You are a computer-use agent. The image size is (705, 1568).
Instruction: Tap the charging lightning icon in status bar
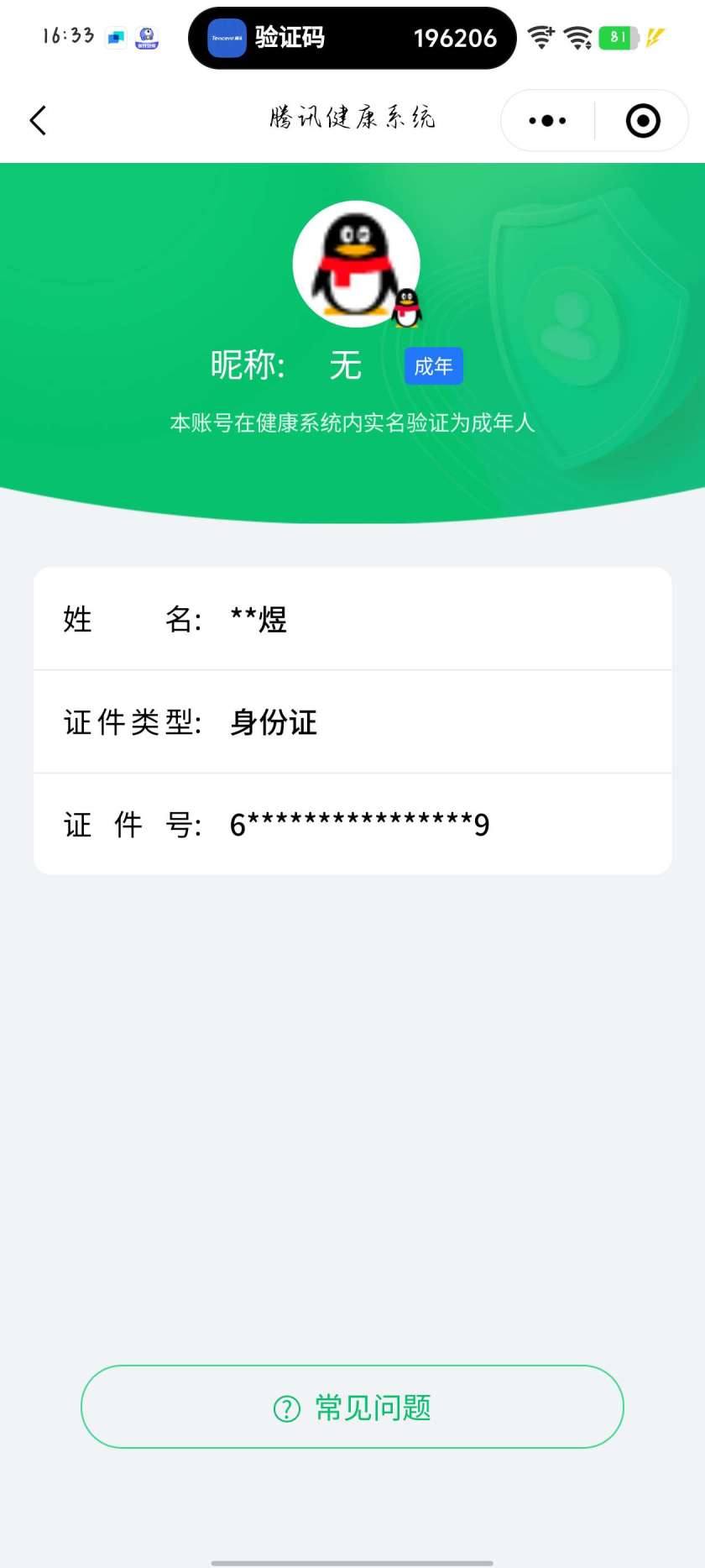pyautogui.click(x=655, y=37)
